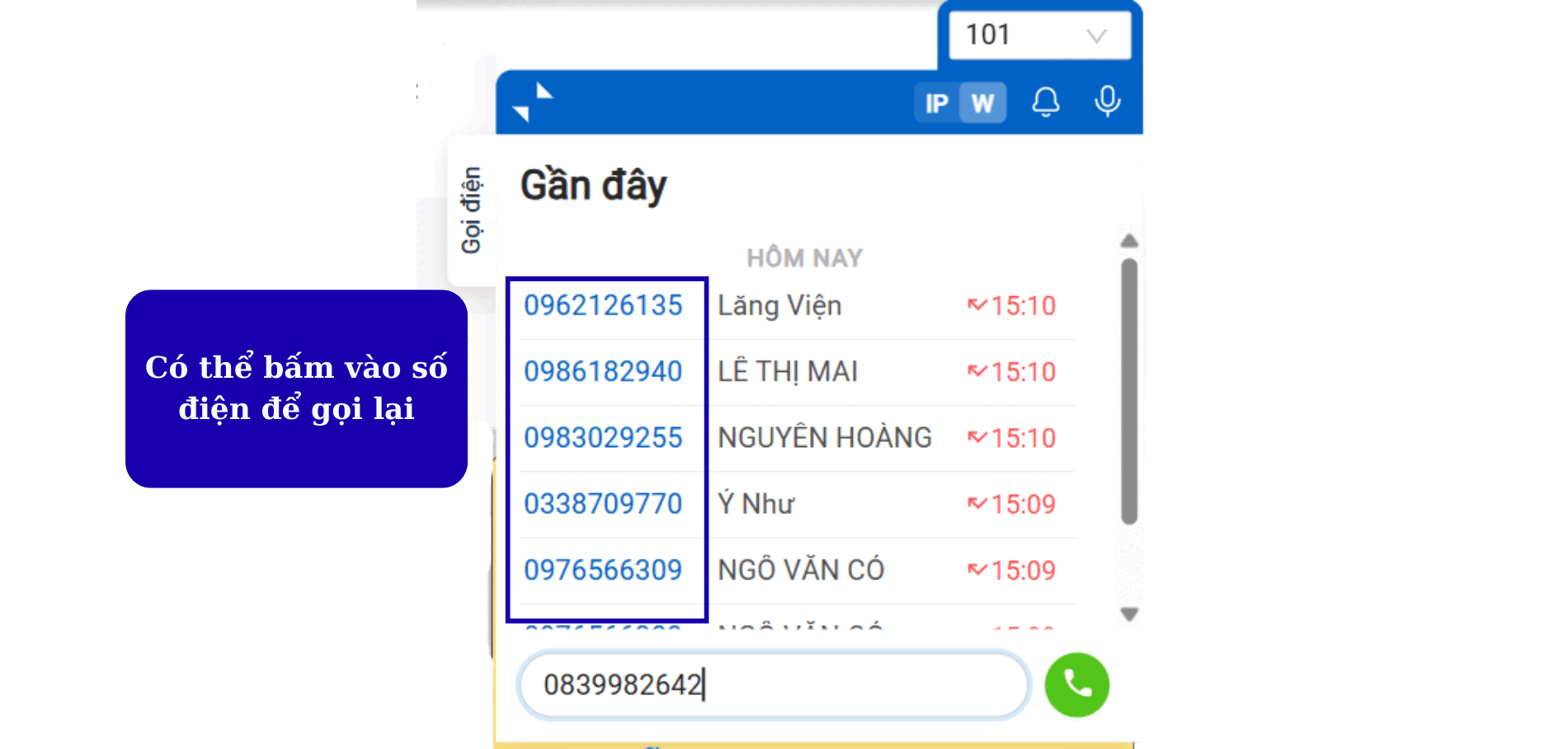The height and width of the screenshot is (749, 1568).
Task: Tap the scrollbar up arrow
Action: pos(1129,241)
